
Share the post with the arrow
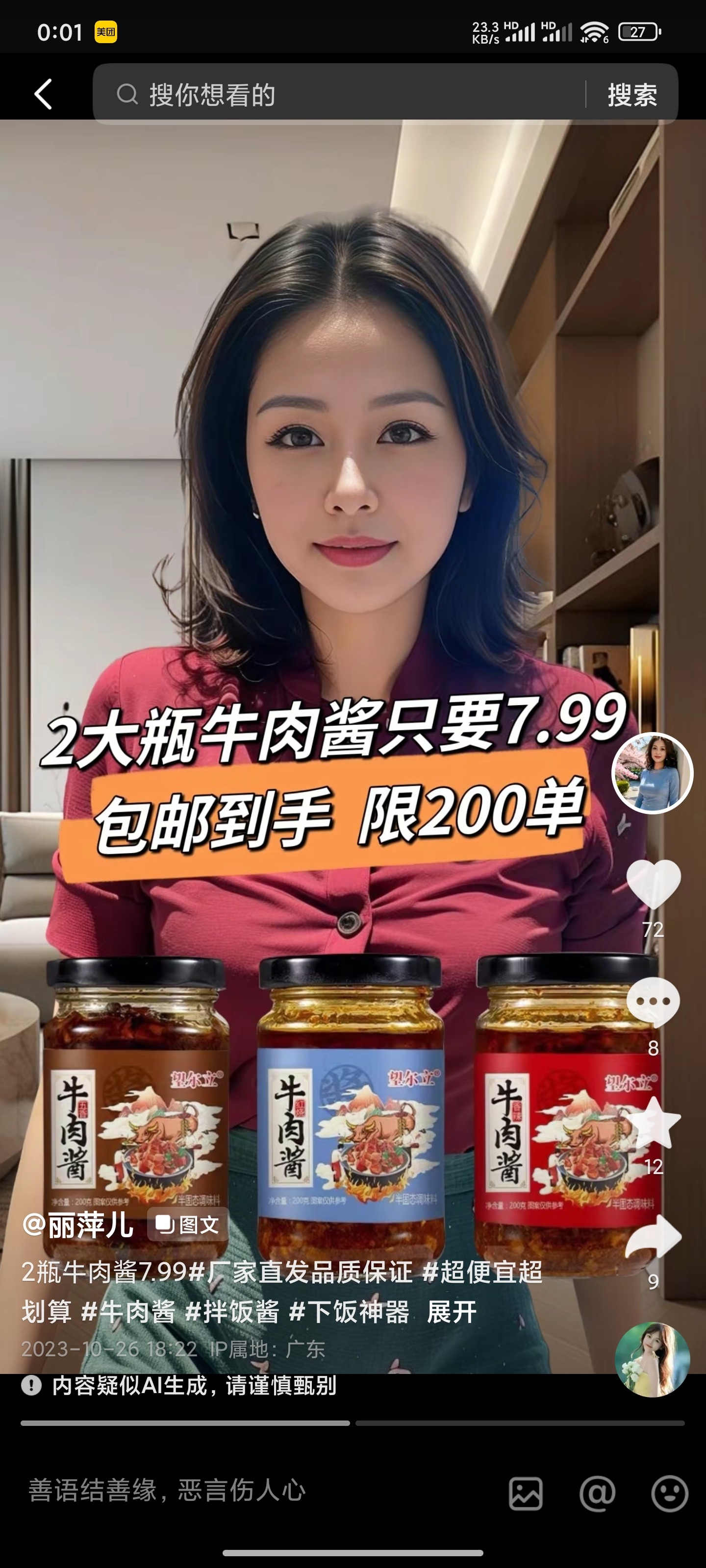(653, 1237)
